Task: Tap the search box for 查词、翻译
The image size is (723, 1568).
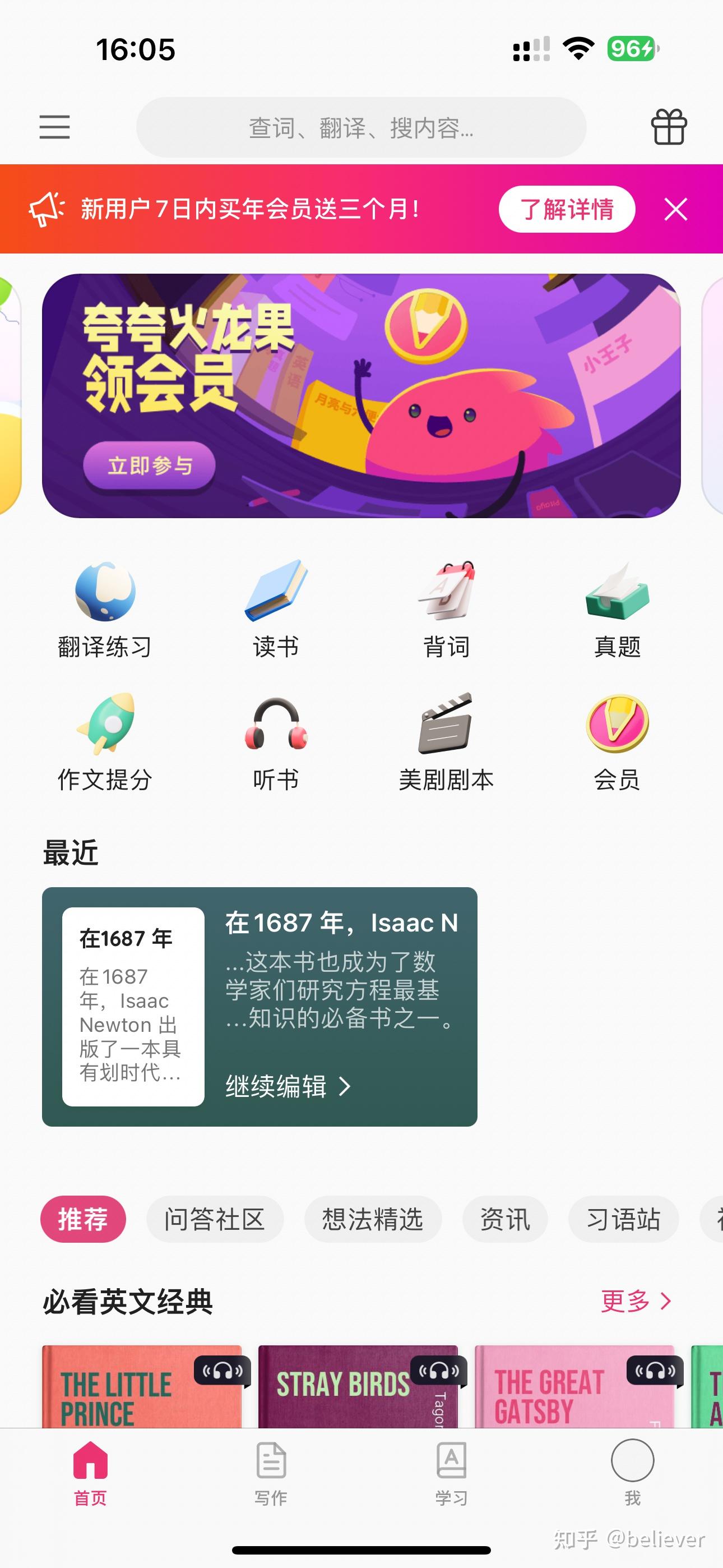Action: pyautogui.click(x=361, y=127)
